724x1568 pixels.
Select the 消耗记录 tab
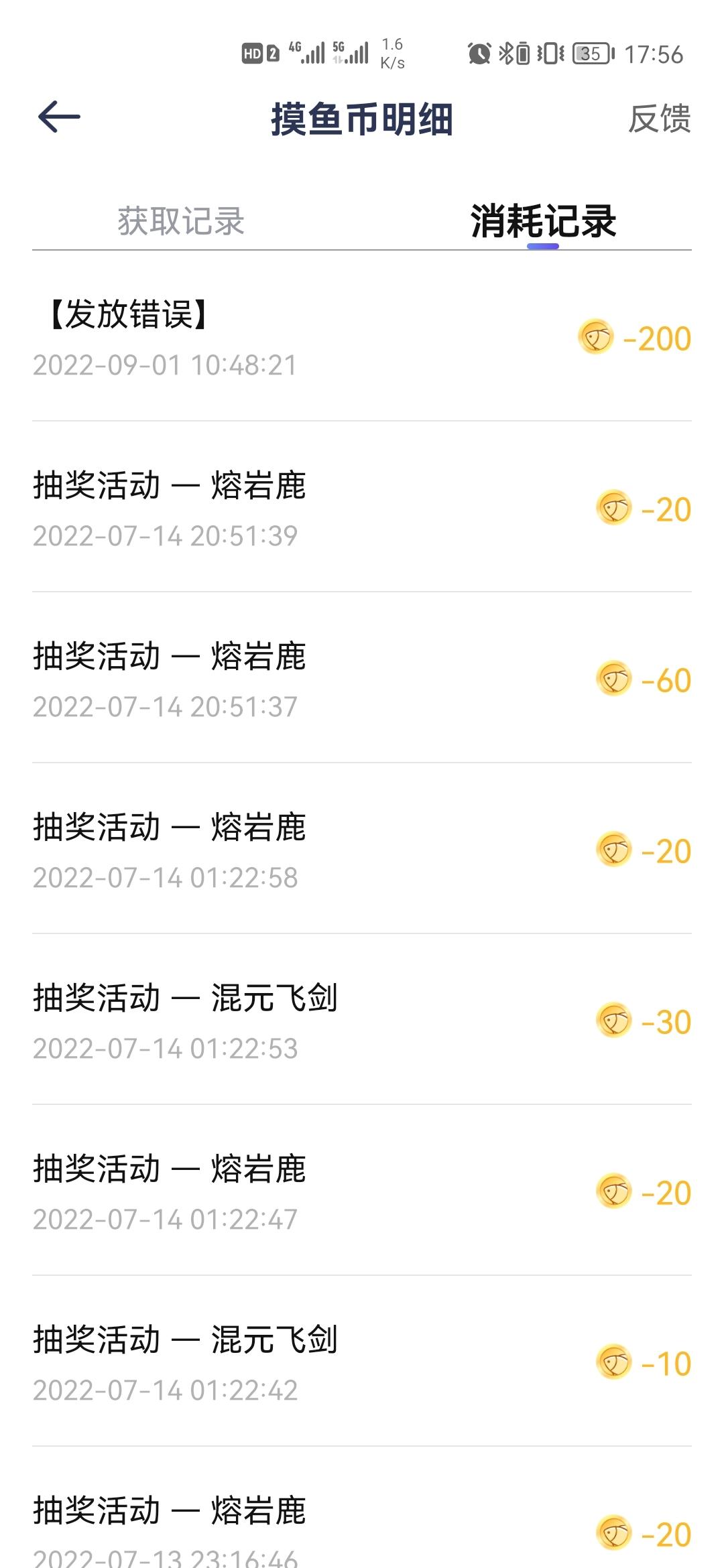(x=543, y=221)
